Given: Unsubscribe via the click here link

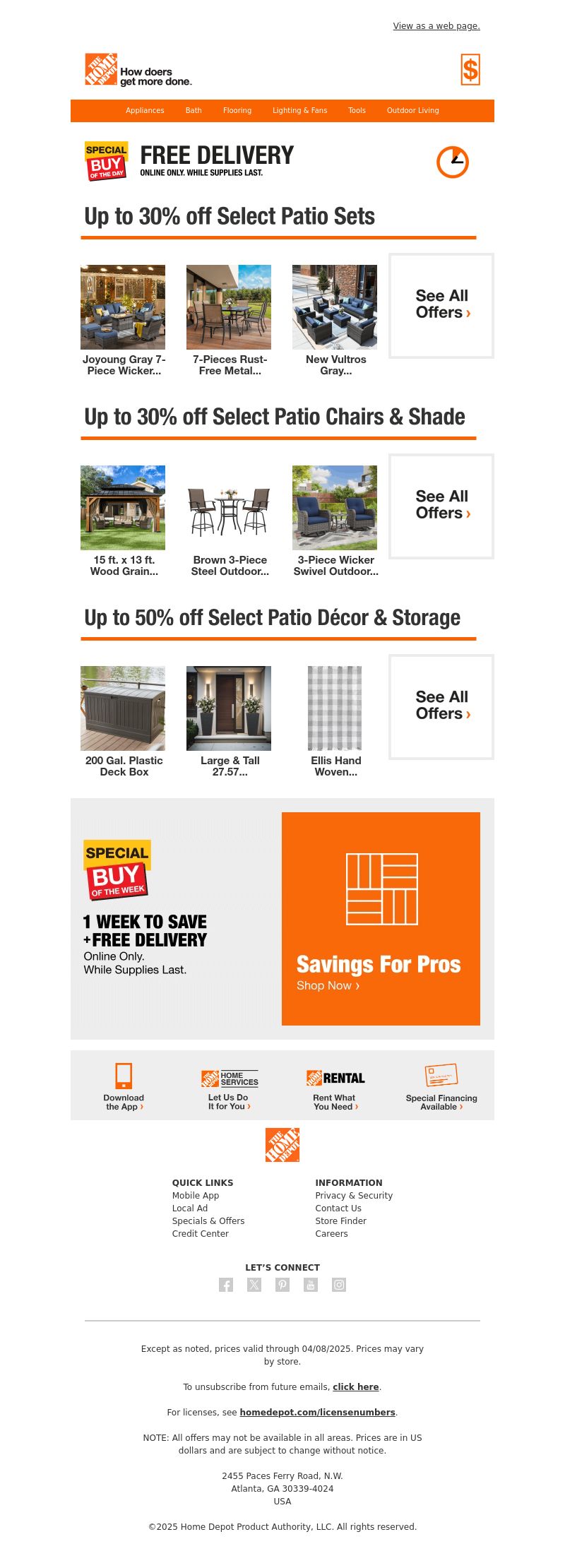Looking at the screenshot, I should (355, 1386).
